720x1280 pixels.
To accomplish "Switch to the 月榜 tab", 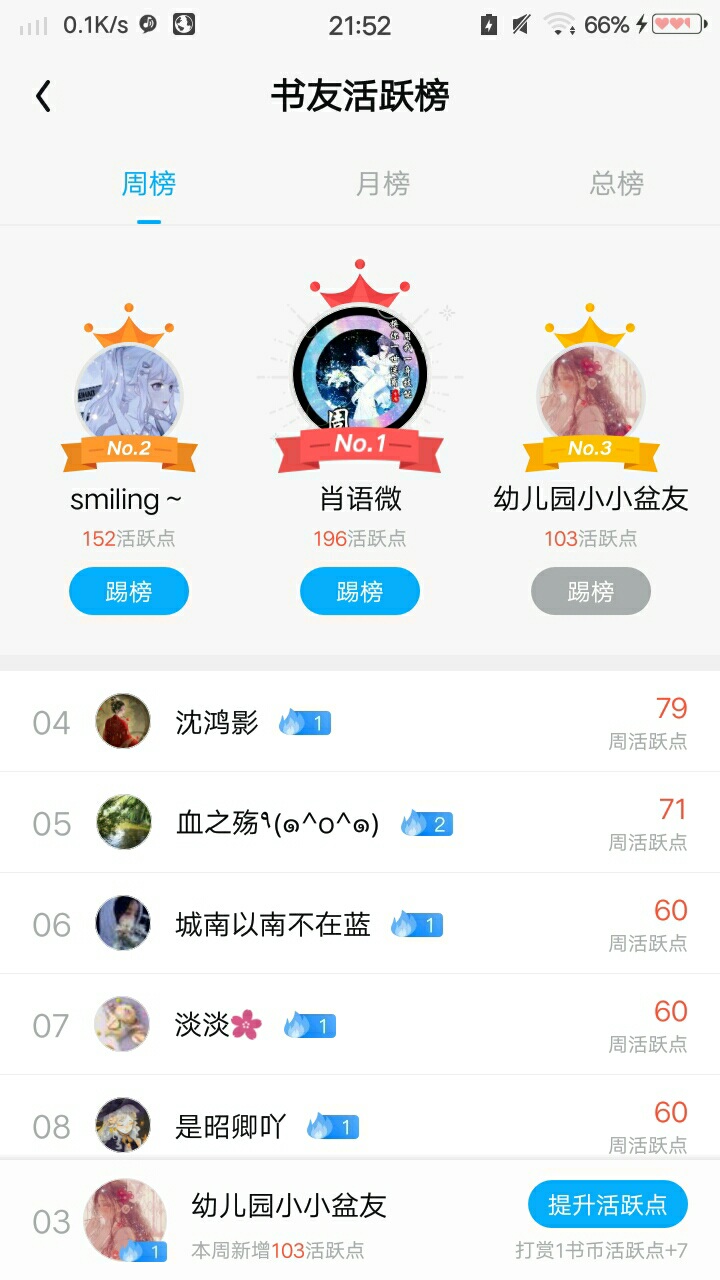I will [x=383, y=184].
